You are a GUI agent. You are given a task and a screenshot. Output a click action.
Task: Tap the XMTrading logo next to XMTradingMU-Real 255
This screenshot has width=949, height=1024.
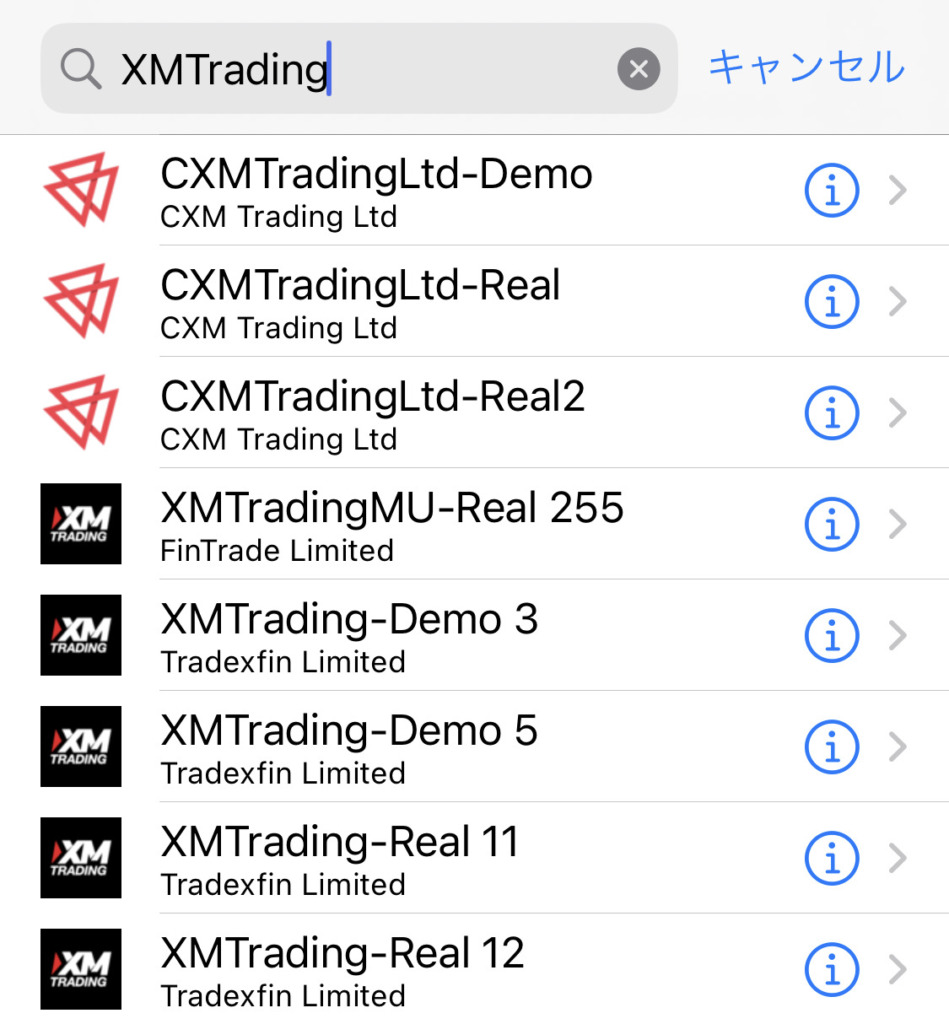tap(80, 523)
